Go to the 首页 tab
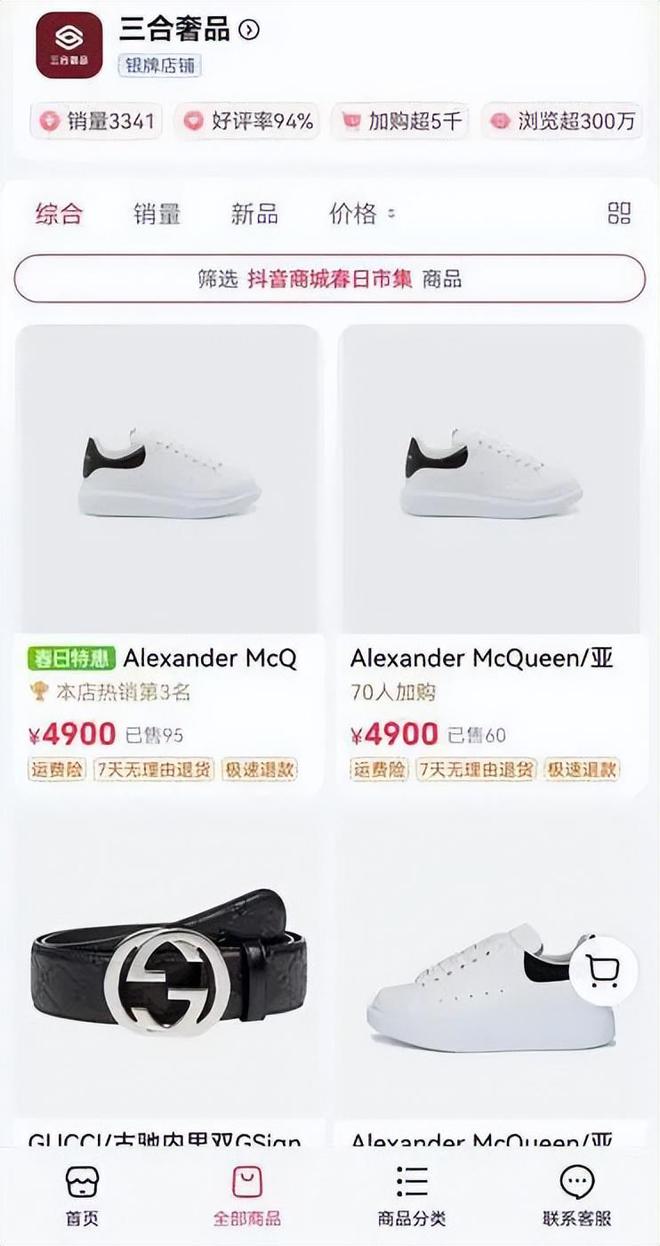The image size is (660, 1246). click(x=82, y=1195)
